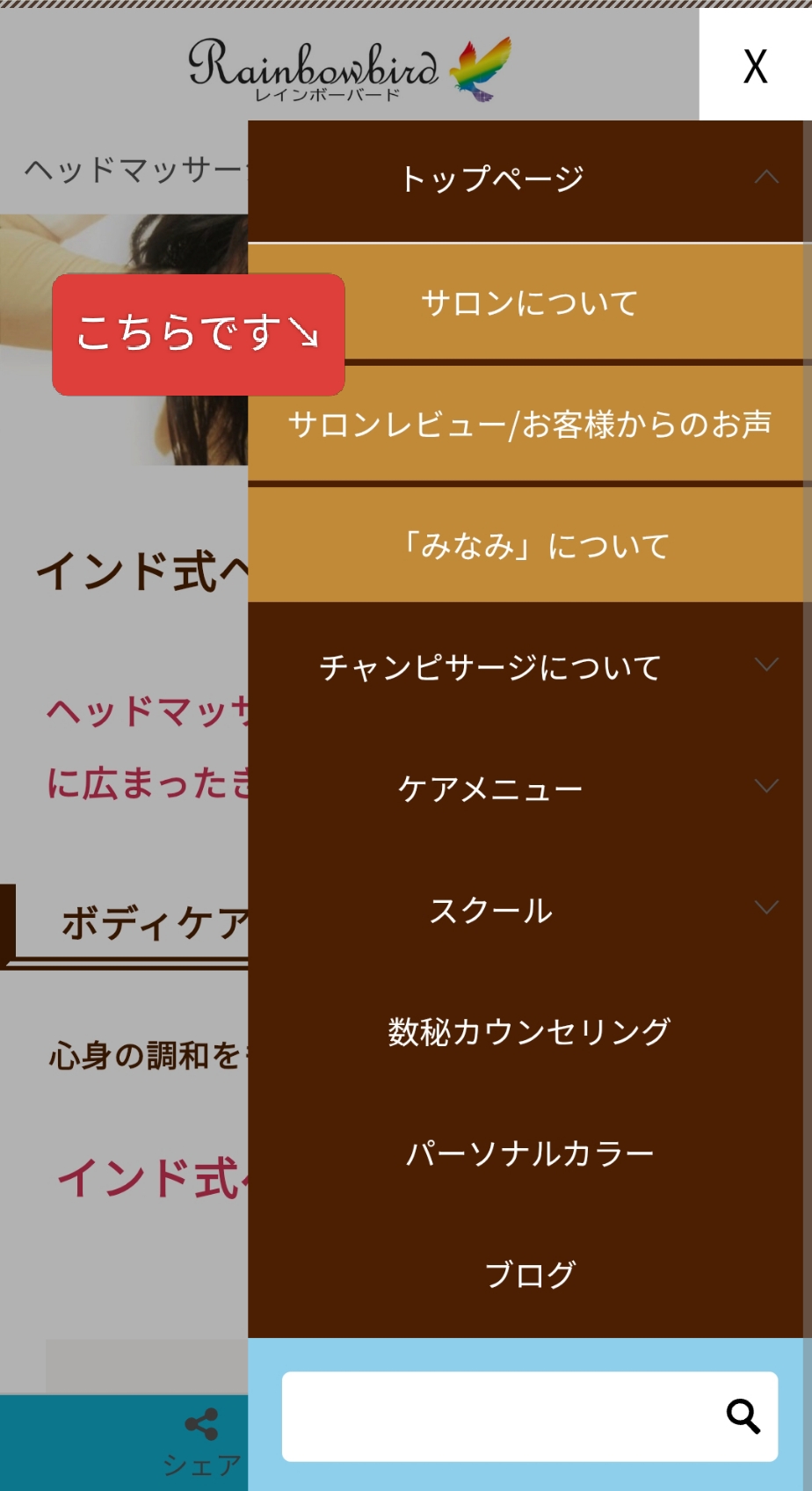Expand the ケアメニュー submenu chevron

(766, 786)
